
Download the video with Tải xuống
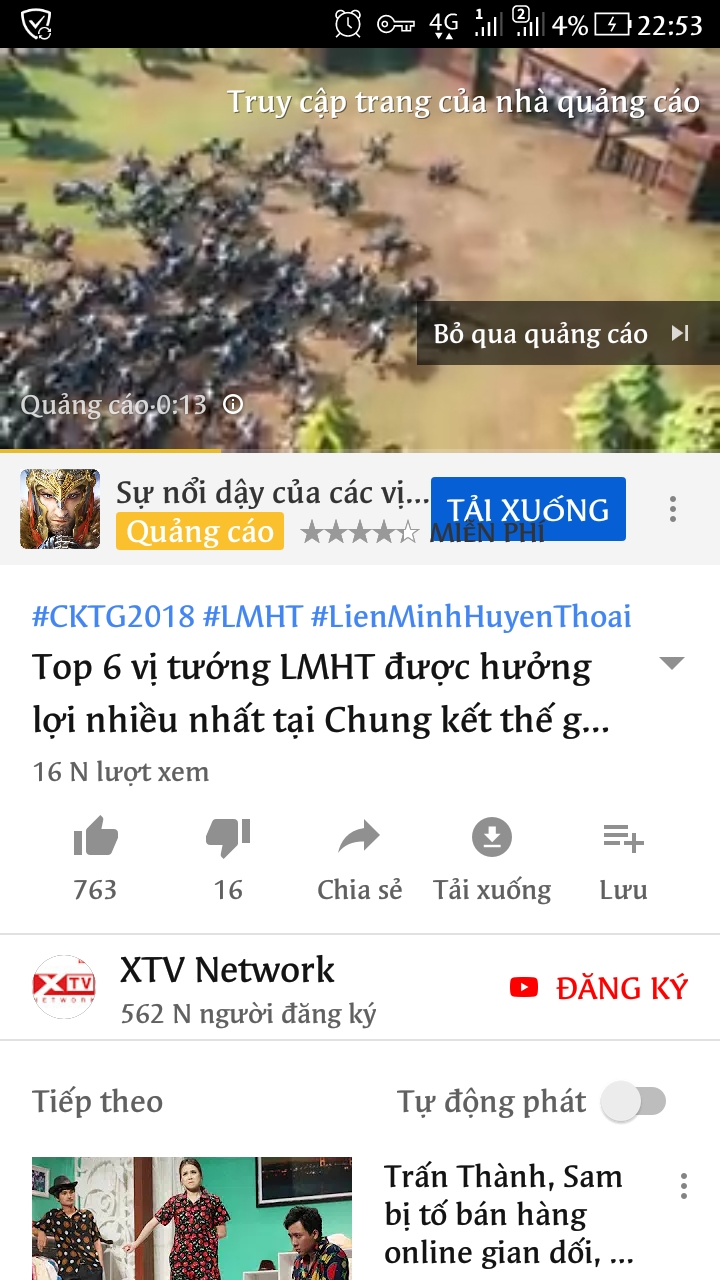tap(491, 855)
